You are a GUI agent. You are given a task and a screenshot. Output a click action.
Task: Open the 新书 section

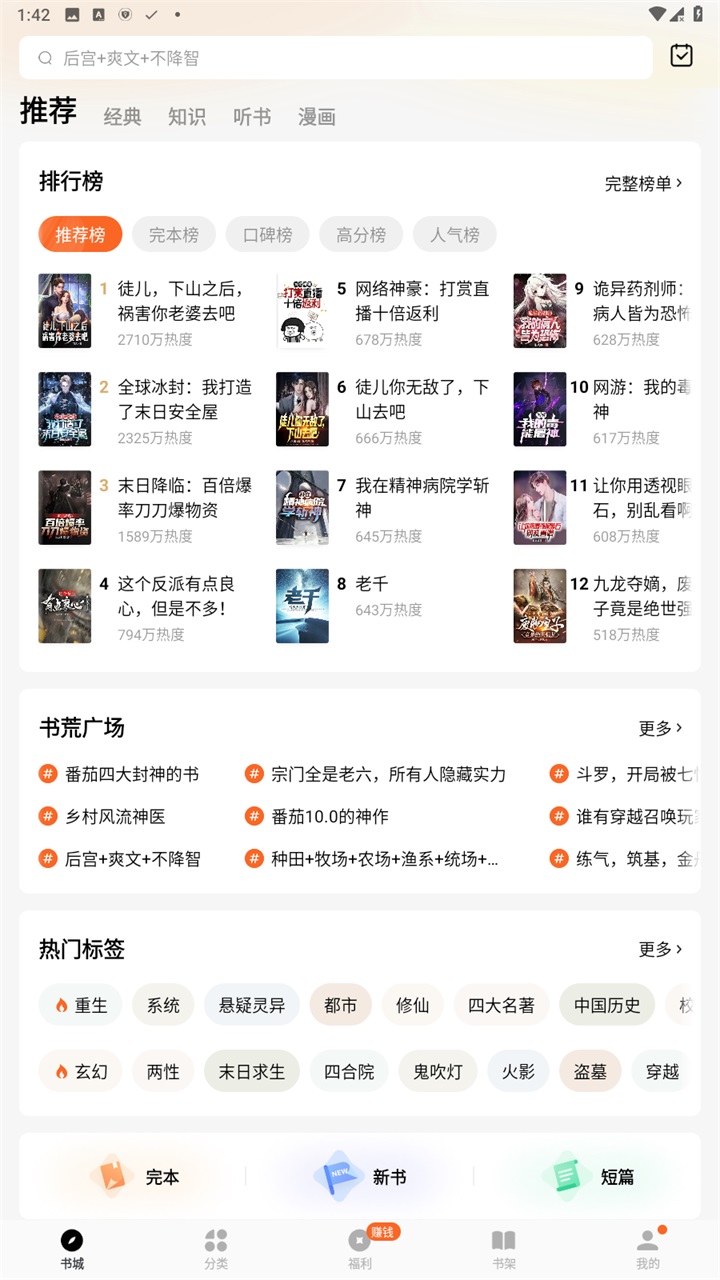[x=362, y=1177]
